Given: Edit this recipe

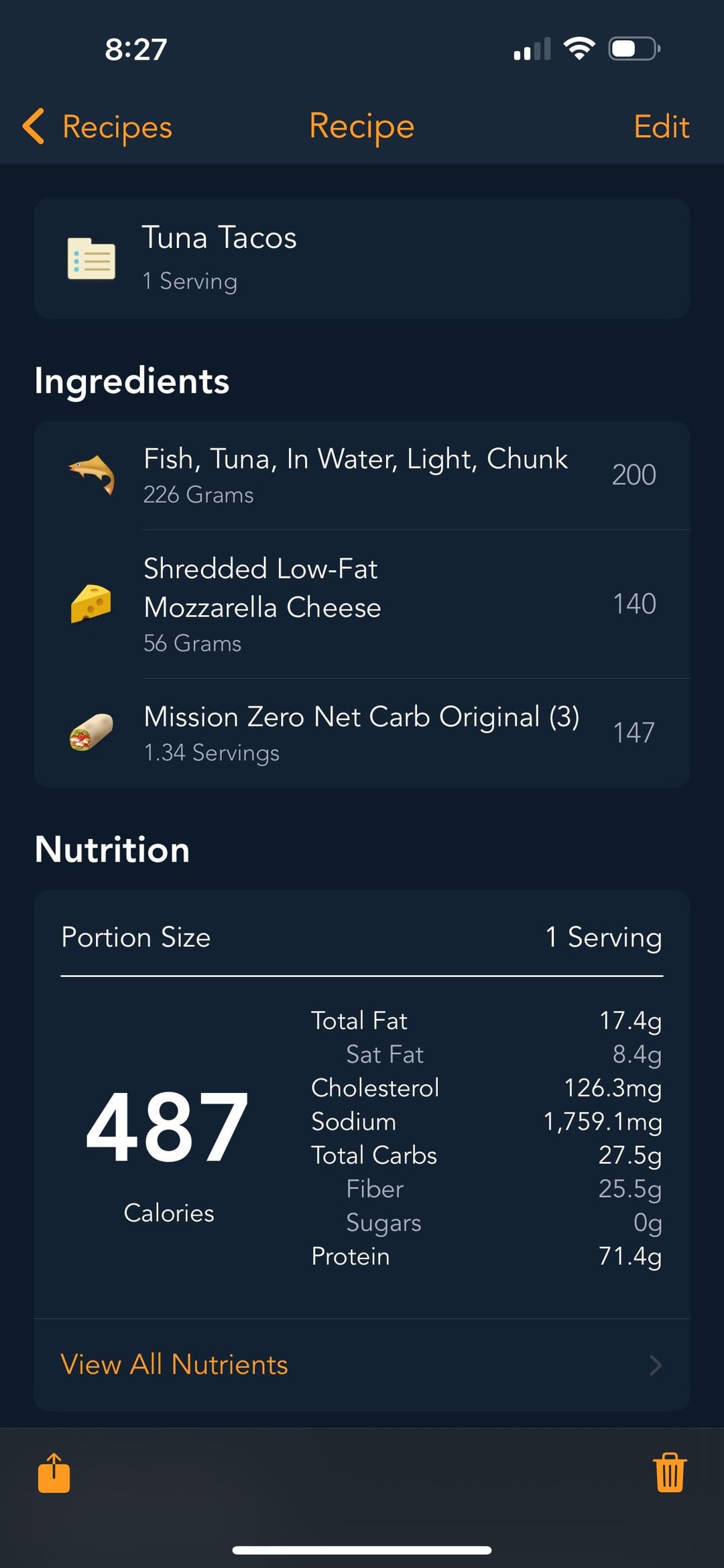Looking at the screenshot, I should tap(661, 127).
